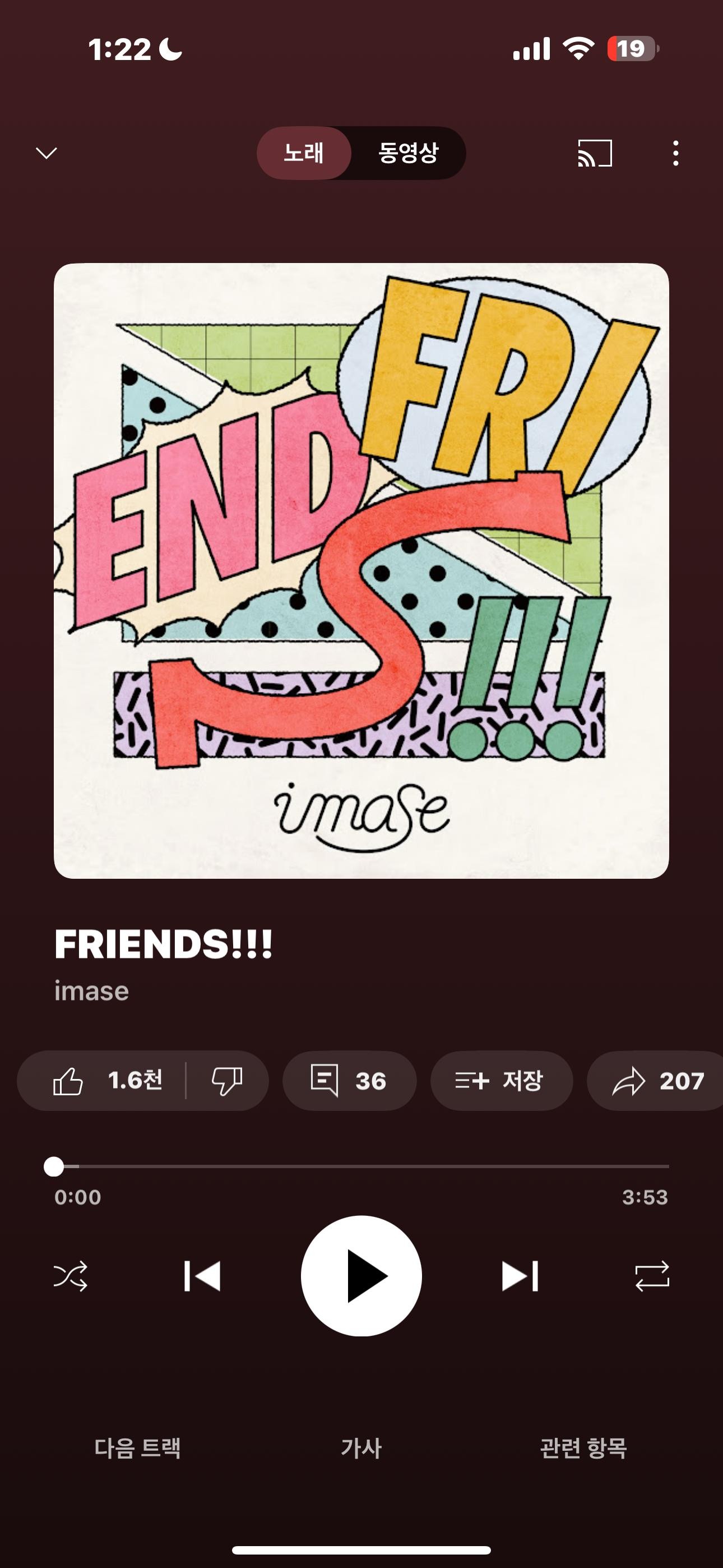Image resolution: width=723 pixels, height=1568 pixels.
Task: Open the 36 comments
Action: tap(349, 1081)
